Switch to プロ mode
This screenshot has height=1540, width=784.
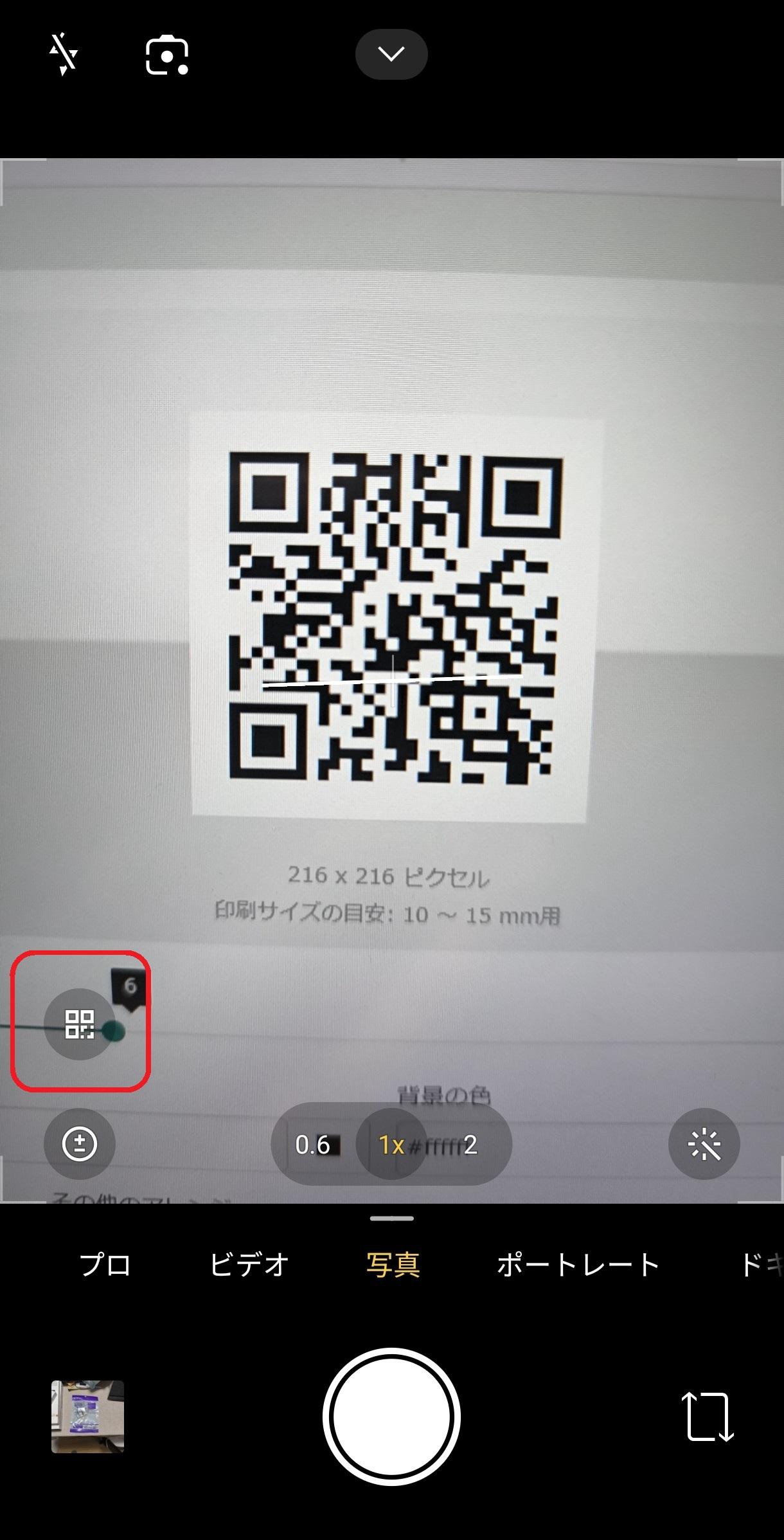click(x=105, y=1265)
